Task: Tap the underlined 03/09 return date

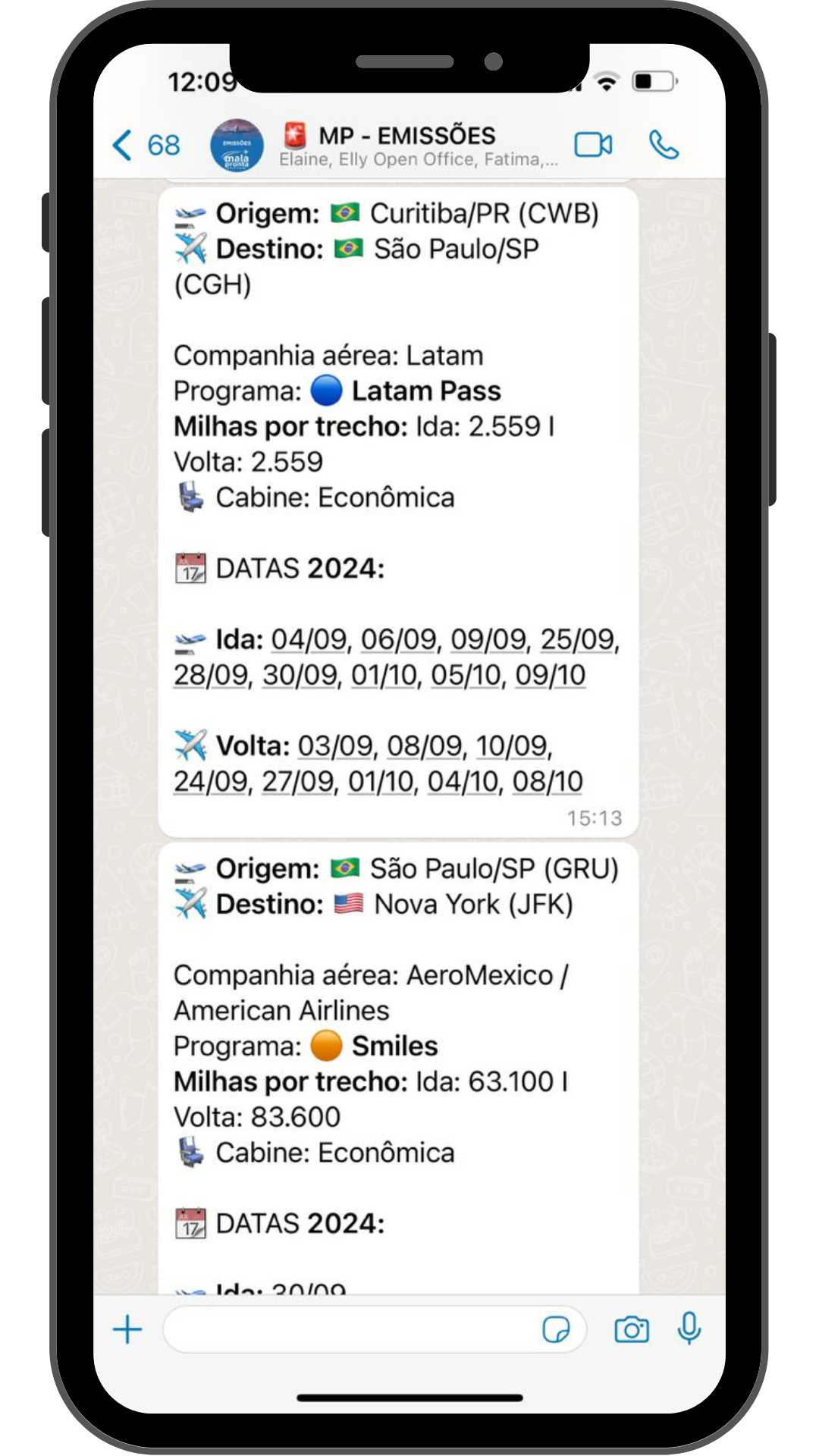Action: 335,746
